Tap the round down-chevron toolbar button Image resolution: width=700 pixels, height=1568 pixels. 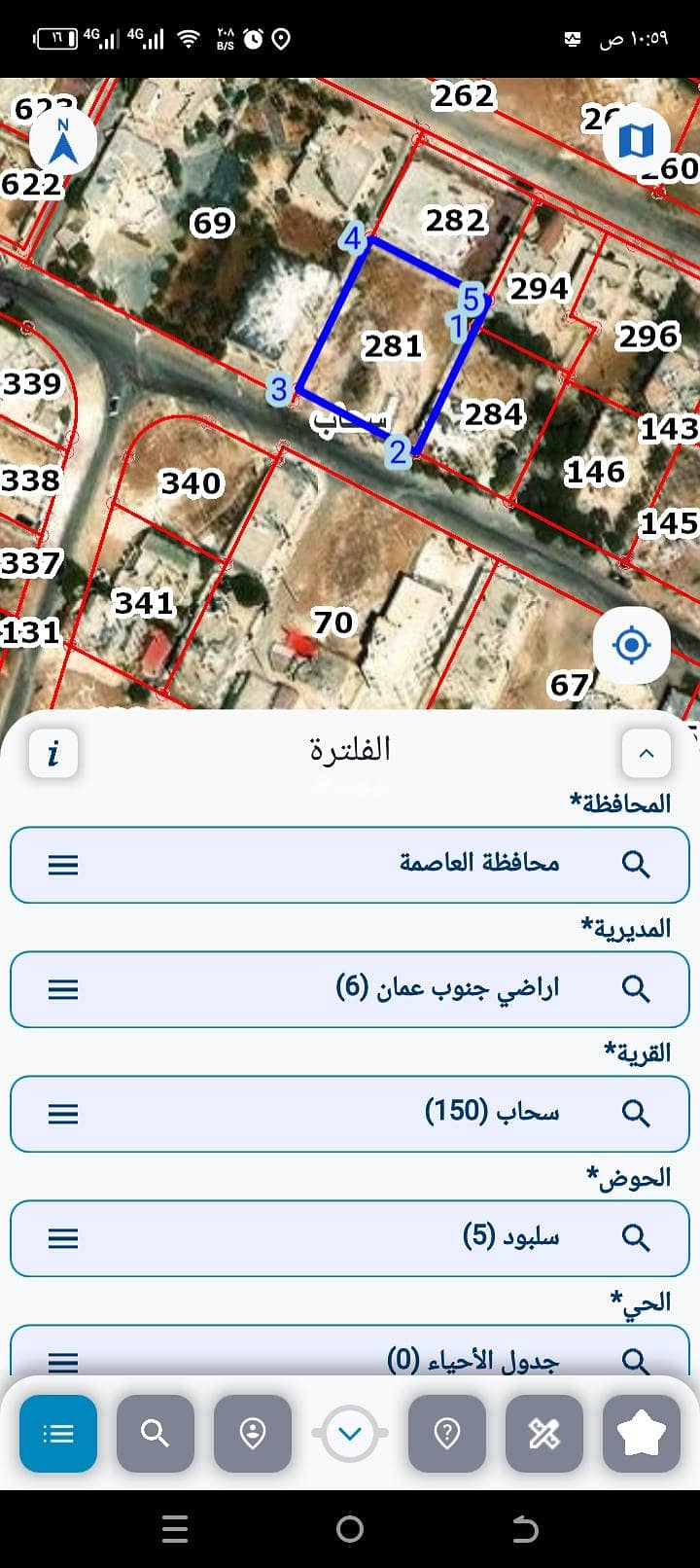coord(350,1433)
